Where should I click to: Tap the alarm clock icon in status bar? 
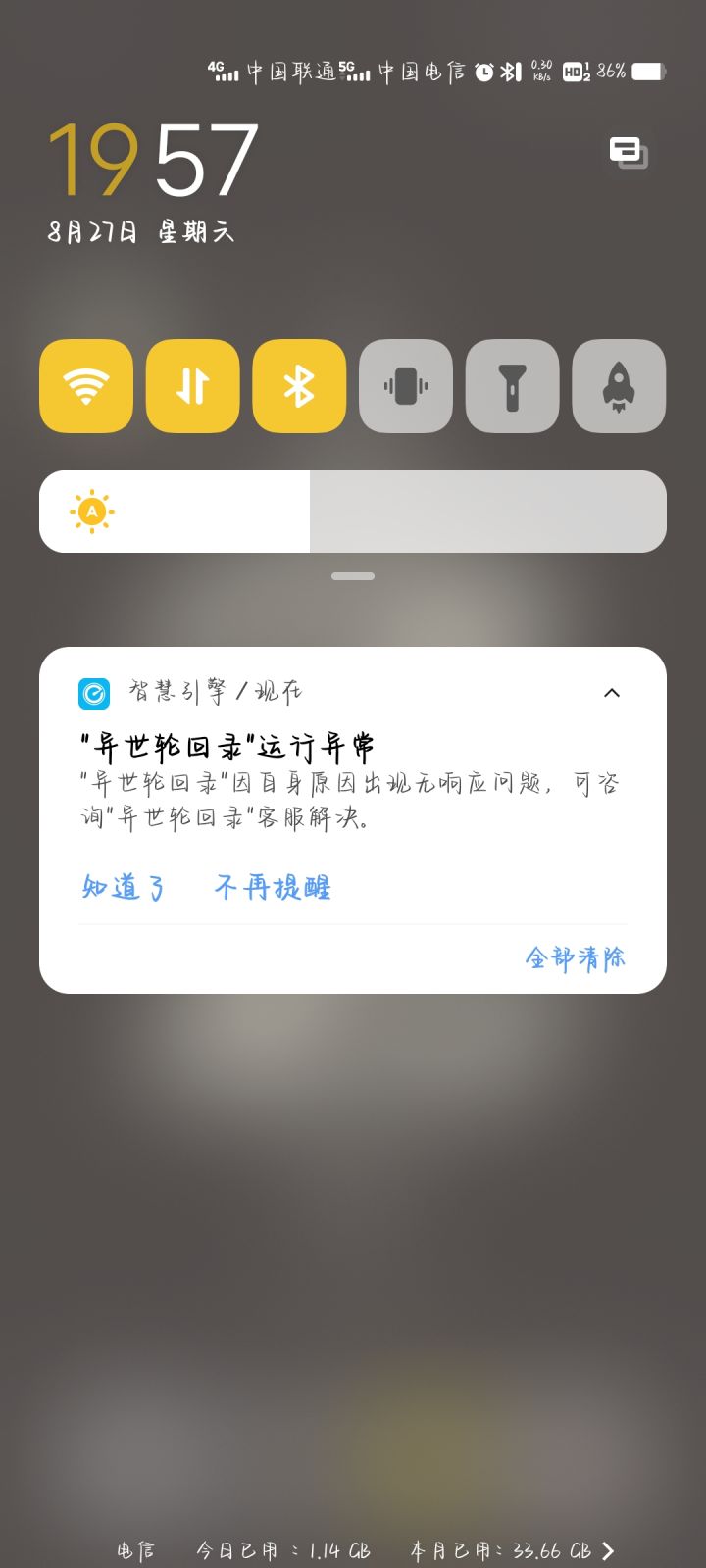click(482, 71)
